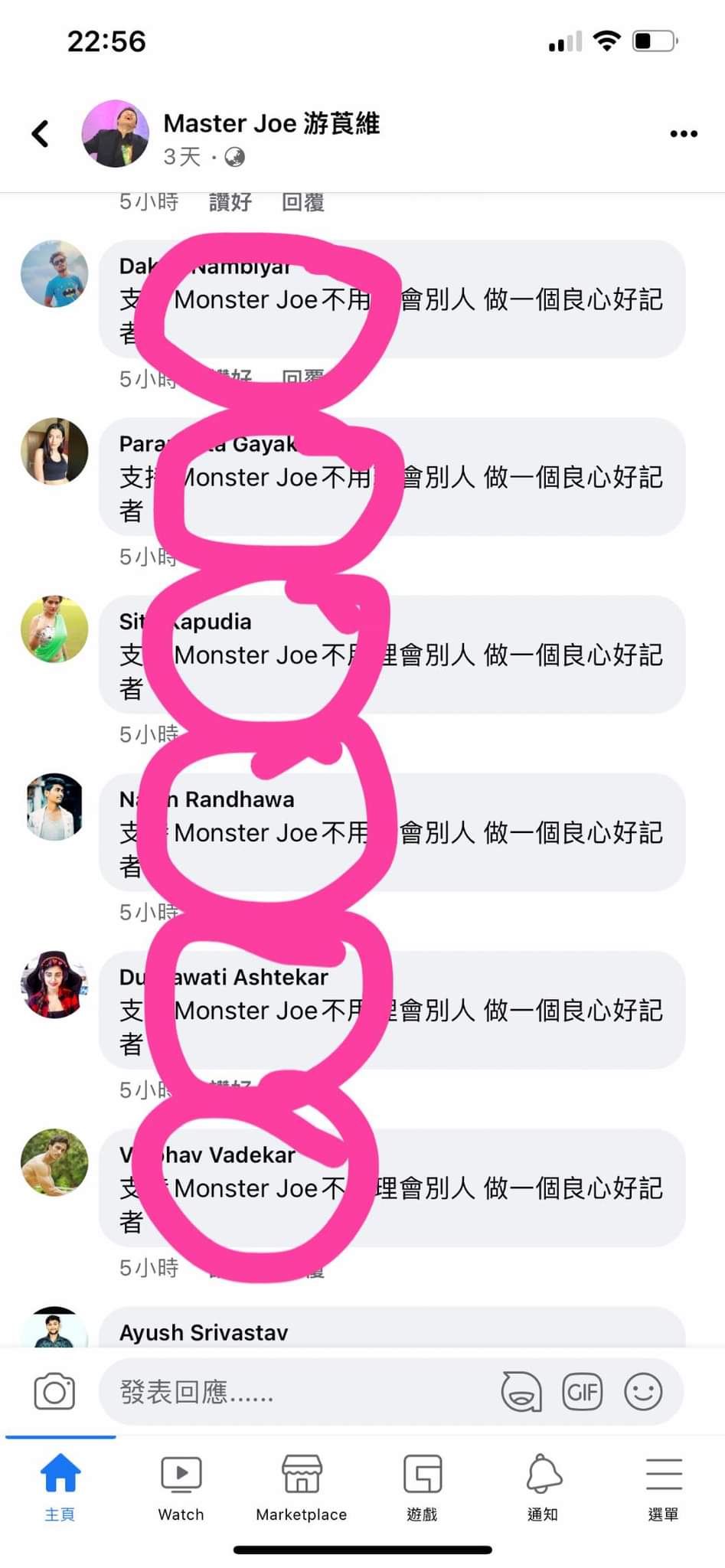Viewport: 725px width, 1568px height.
Task: Open the commenter avatar beside Randhawa's comment
Action: point(54,807)
